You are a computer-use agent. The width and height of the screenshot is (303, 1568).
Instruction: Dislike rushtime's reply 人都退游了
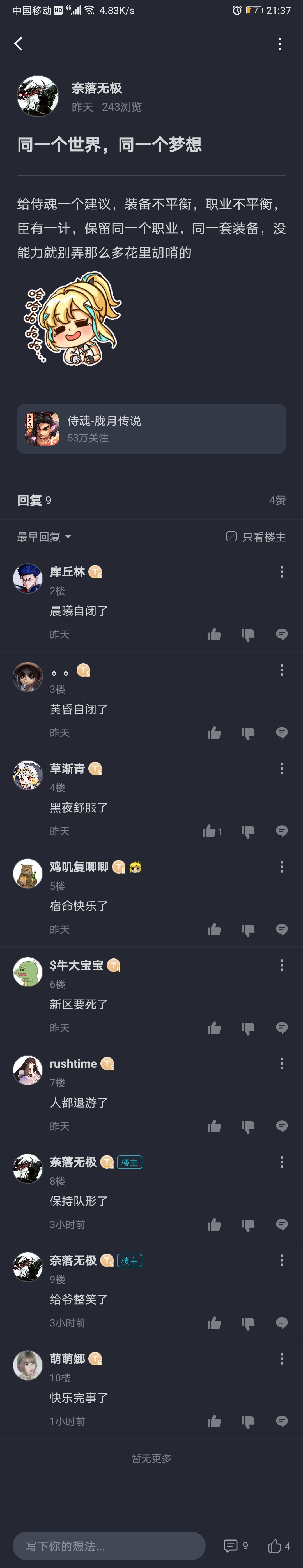[x=248, y=1127]
